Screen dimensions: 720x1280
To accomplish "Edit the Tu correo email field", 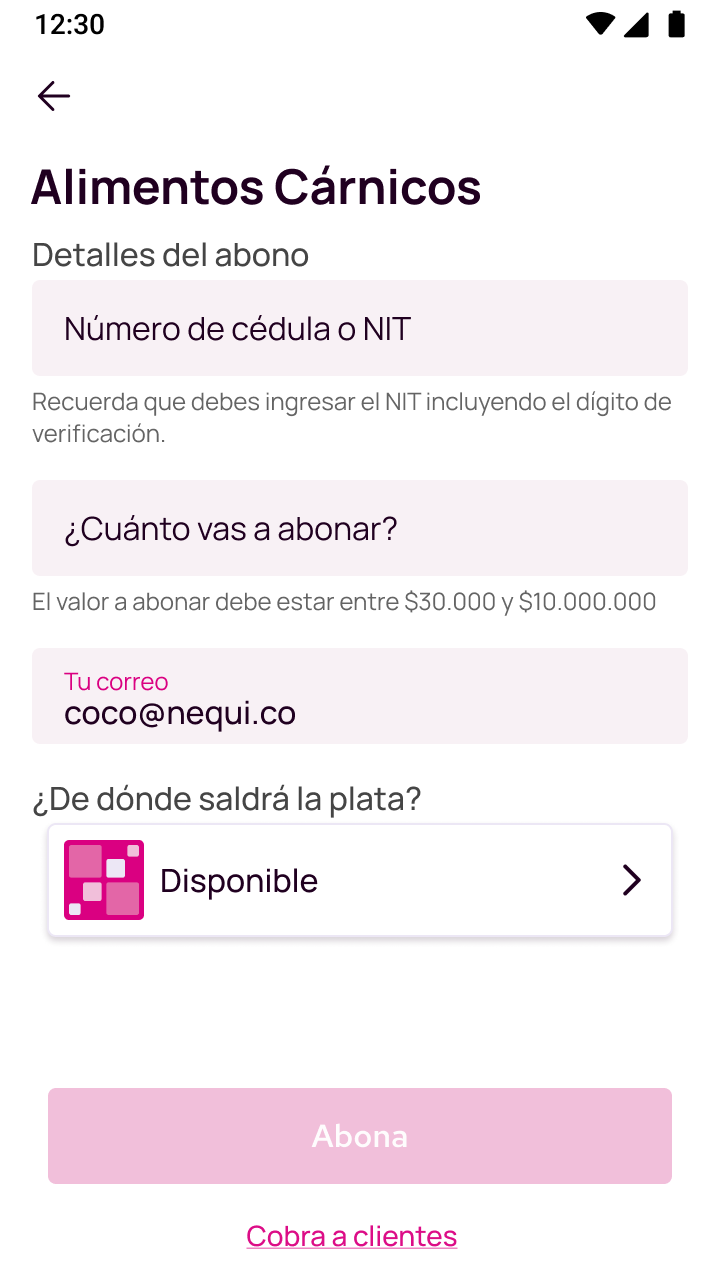I will point(360,696).
